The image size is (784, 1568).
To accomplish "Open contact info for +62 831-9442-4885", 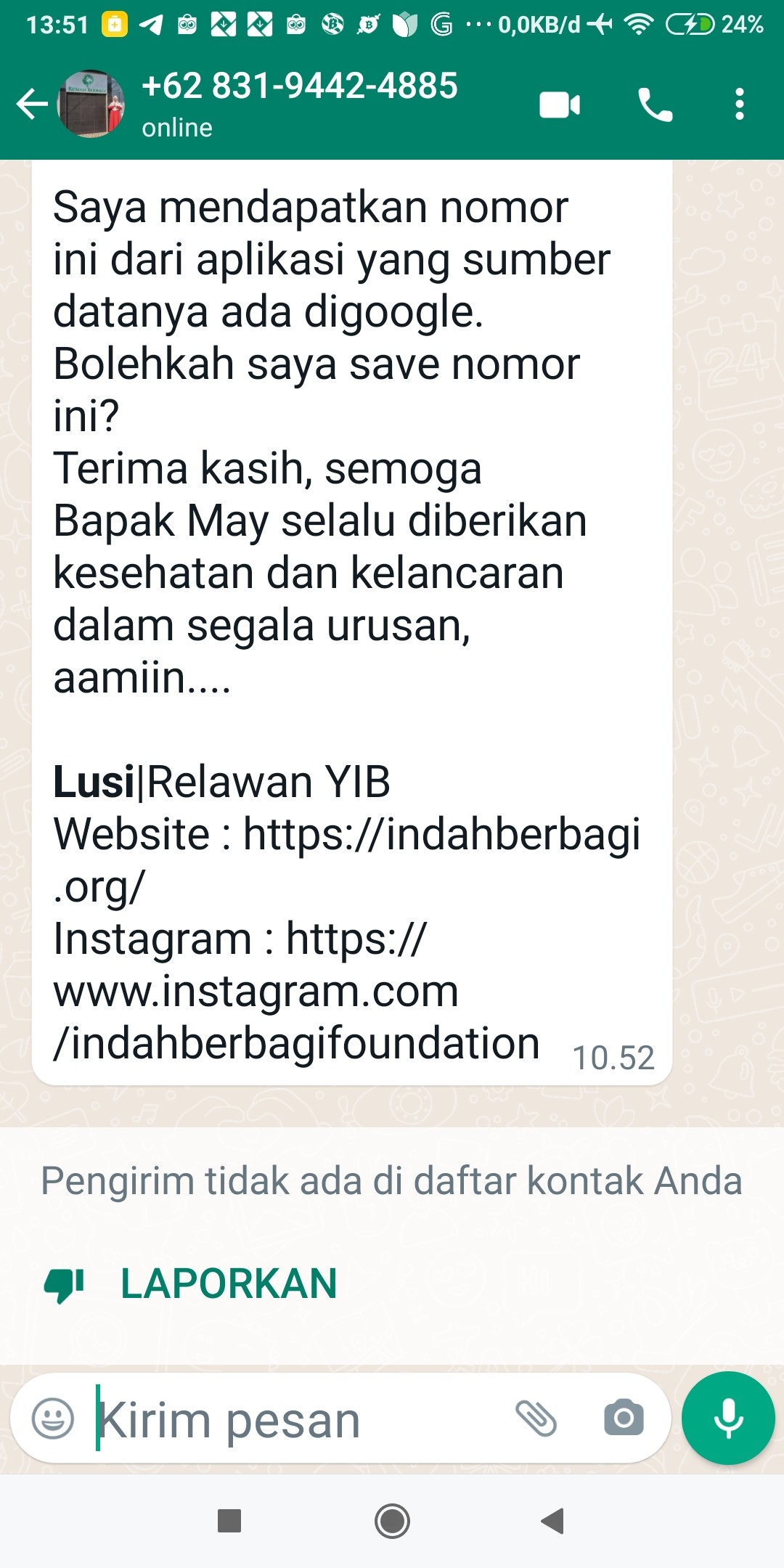I will point(299,103).
